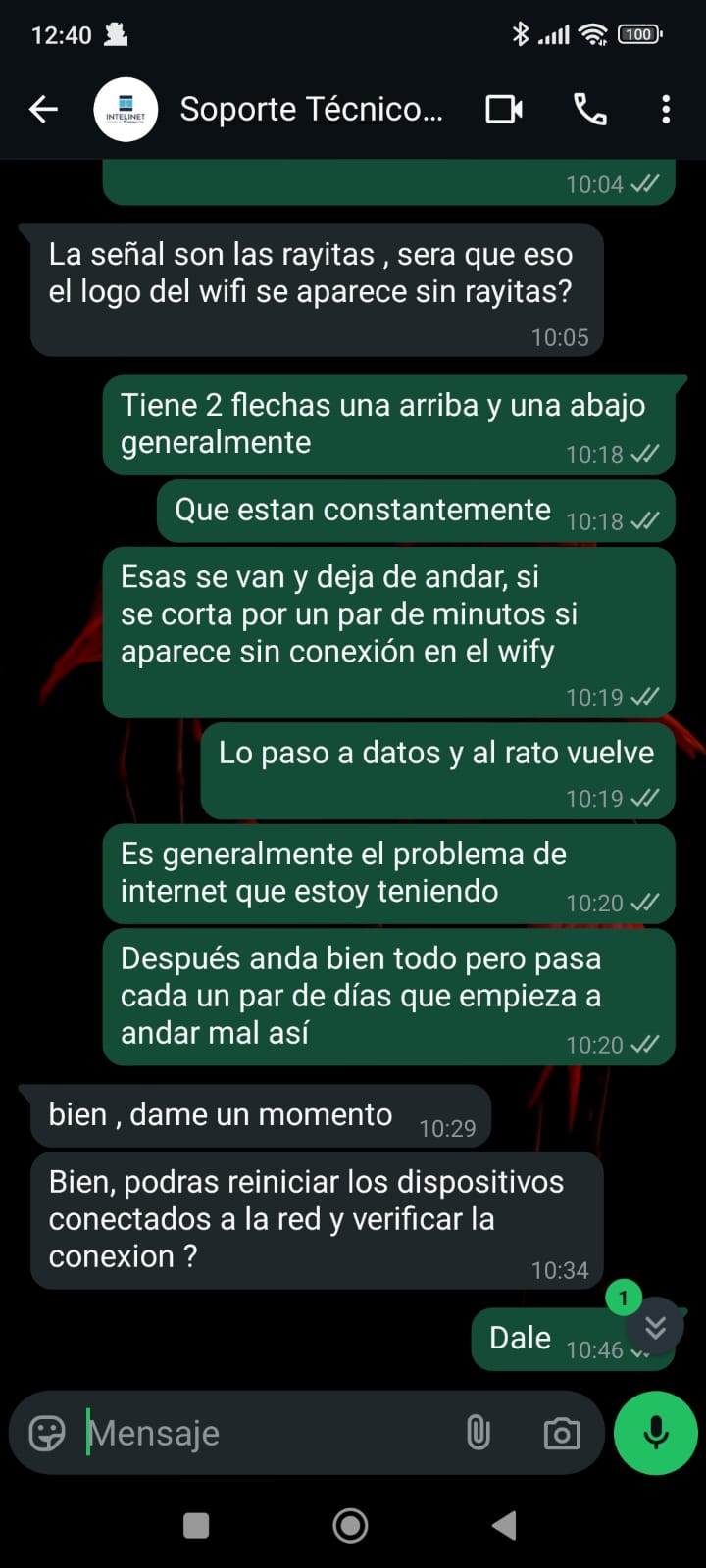Screen dimensions: 706x1568
Task: Tap the system back button
Action: (x=504, y=1525)
